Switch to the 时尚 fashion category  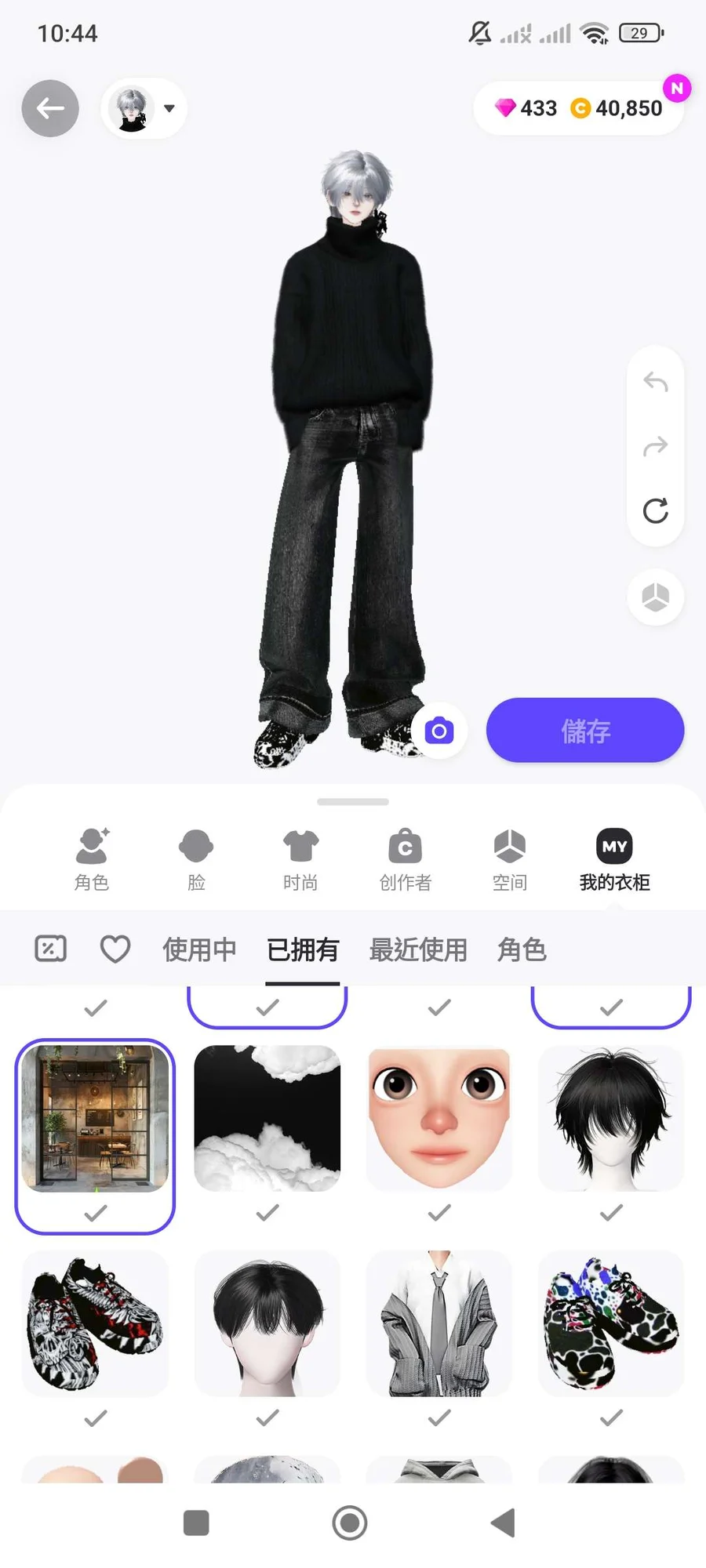tap(300, 859)
